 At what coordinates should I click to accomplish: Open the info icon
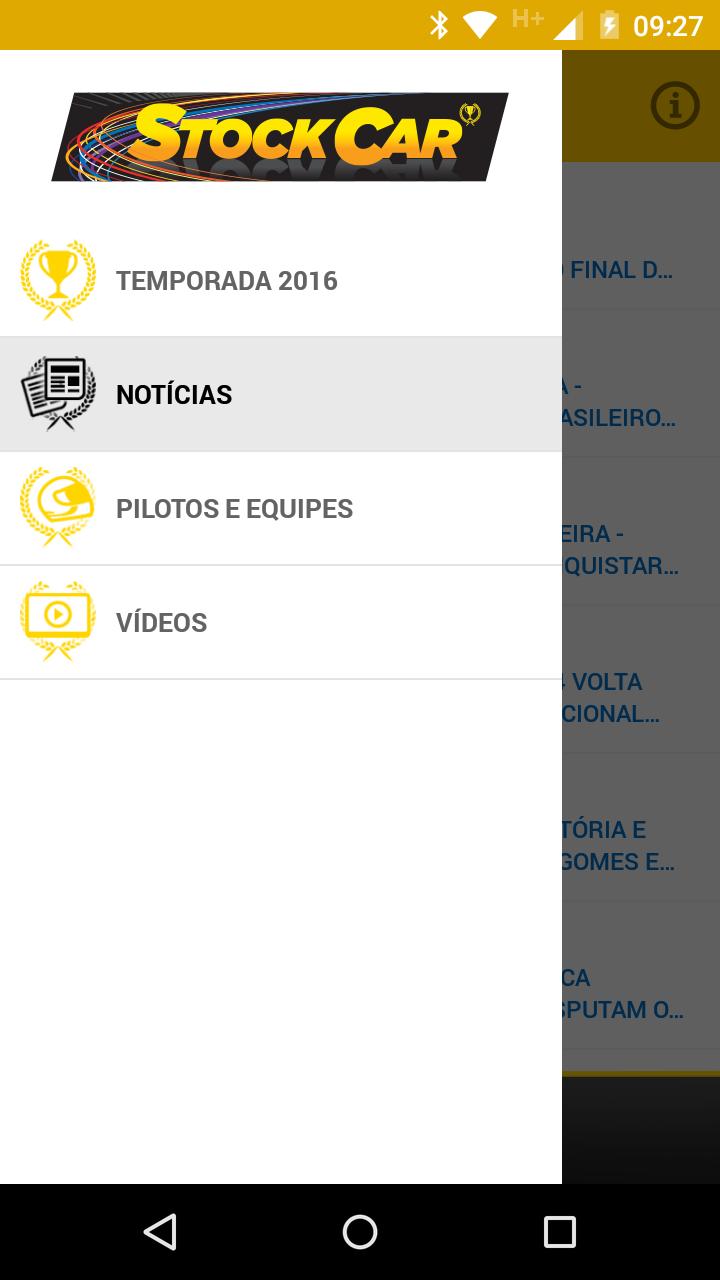point(675,105)
